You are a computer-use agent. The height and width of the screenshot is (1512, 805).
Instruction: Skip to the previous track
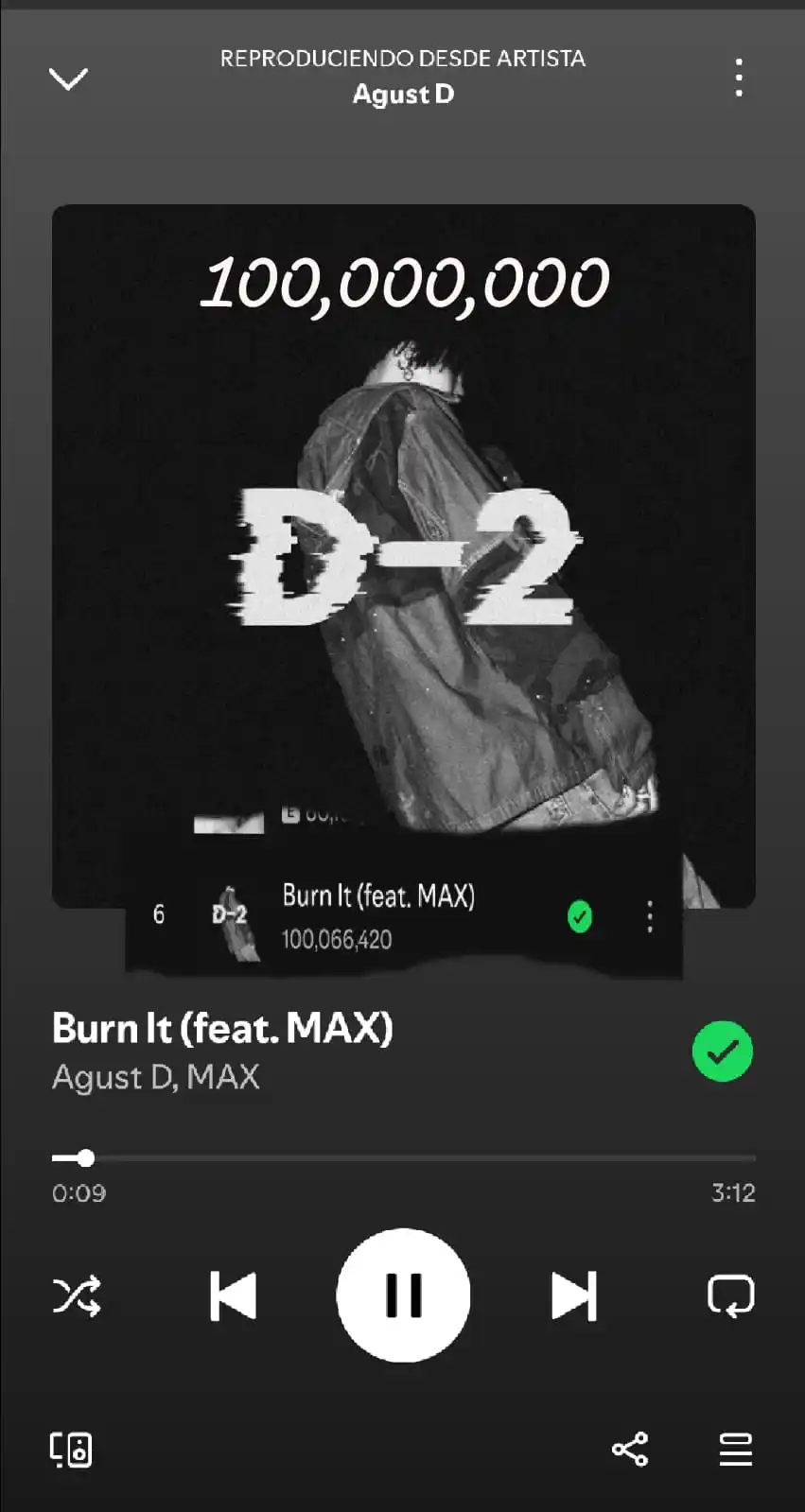click(233, 1295)
